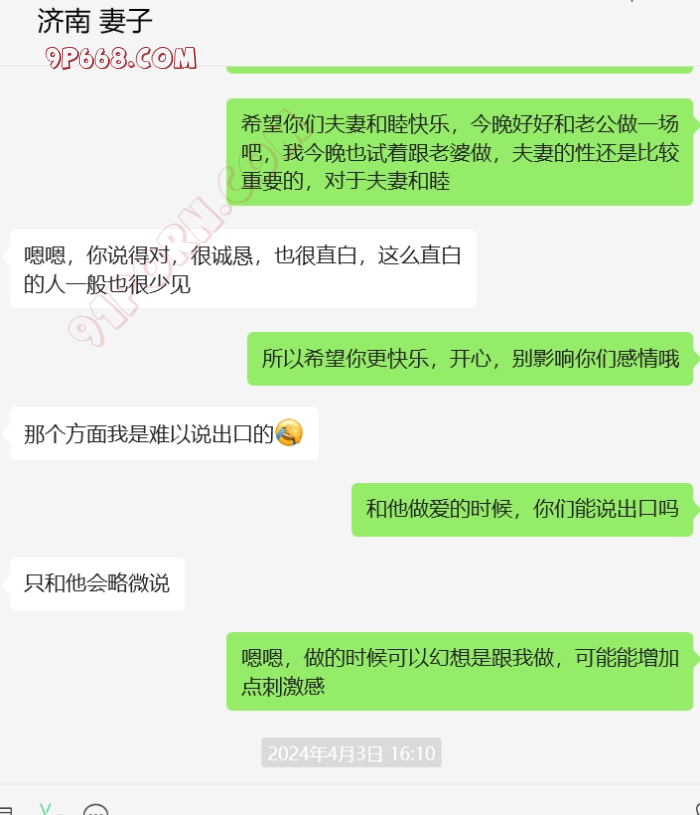Open the chat history bubble icon
700x815 pixels.
pyautogui.click(x=95, y=811)
